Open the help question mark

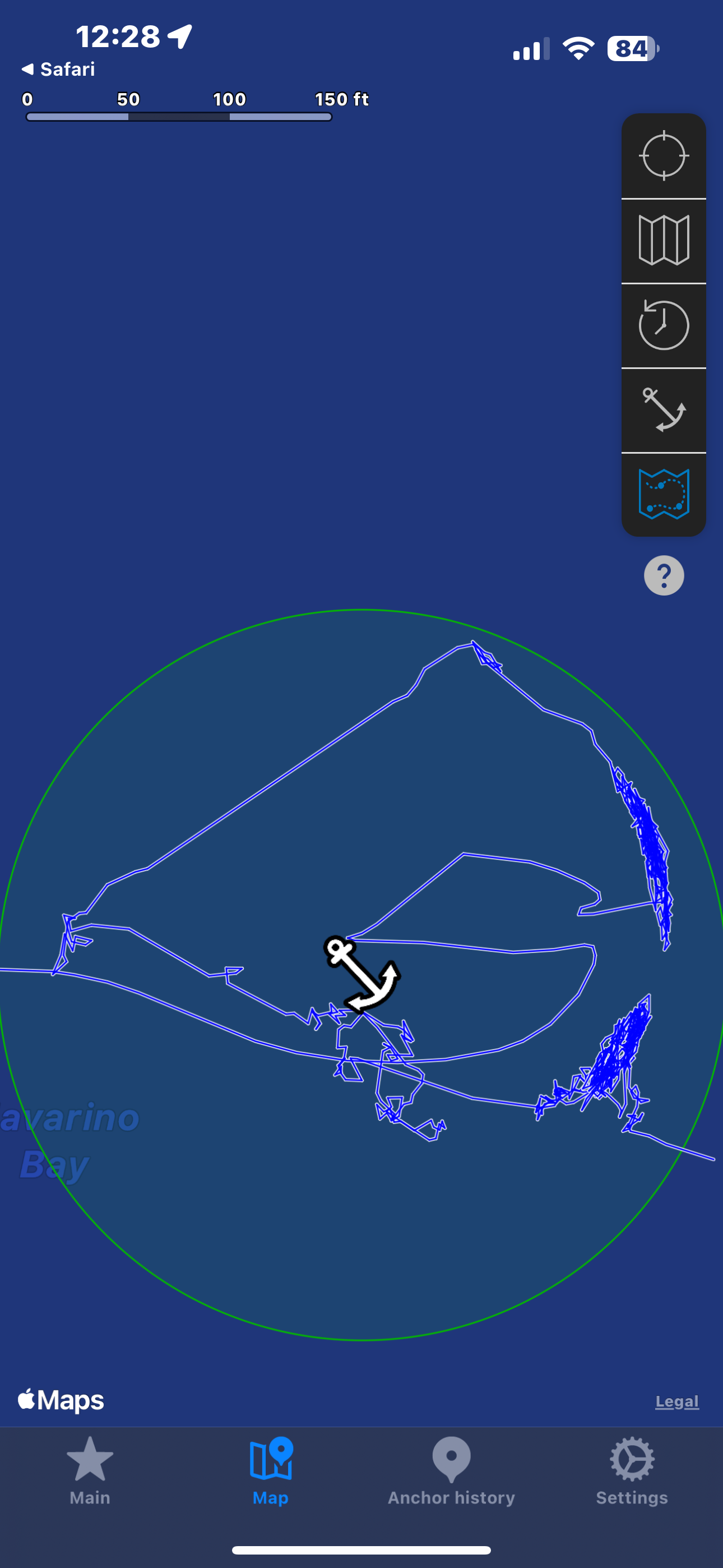click(x=664, y=575)
